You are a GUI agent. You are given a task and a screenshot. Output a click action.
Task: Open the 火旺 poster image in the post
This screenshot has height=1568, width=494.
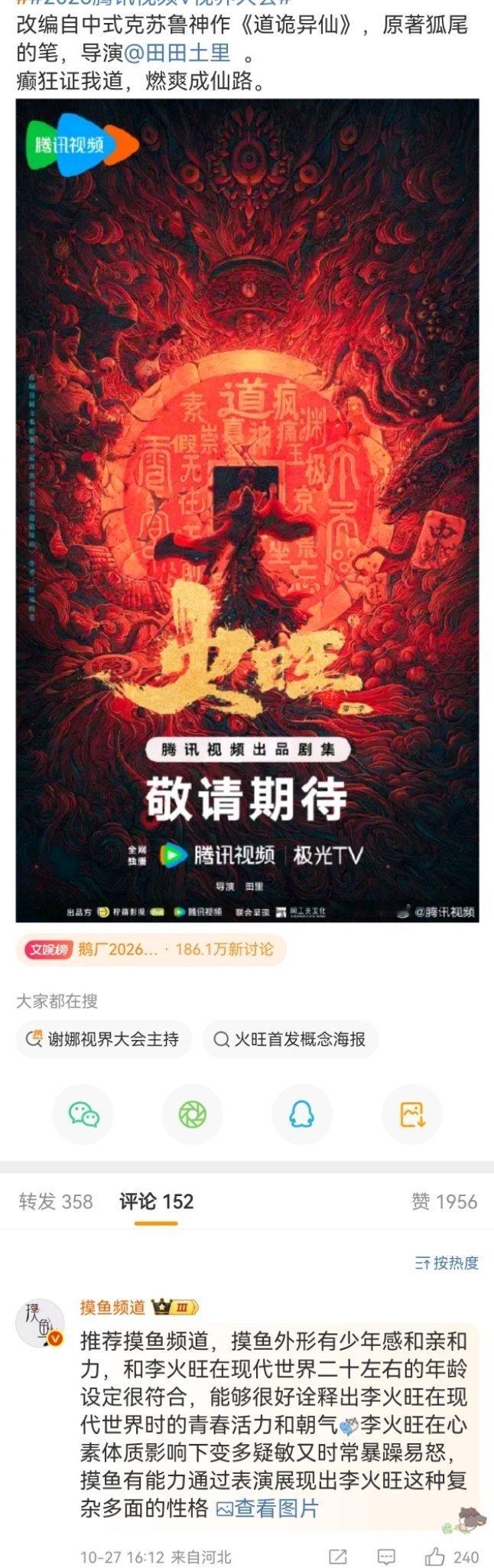[247, 509]
